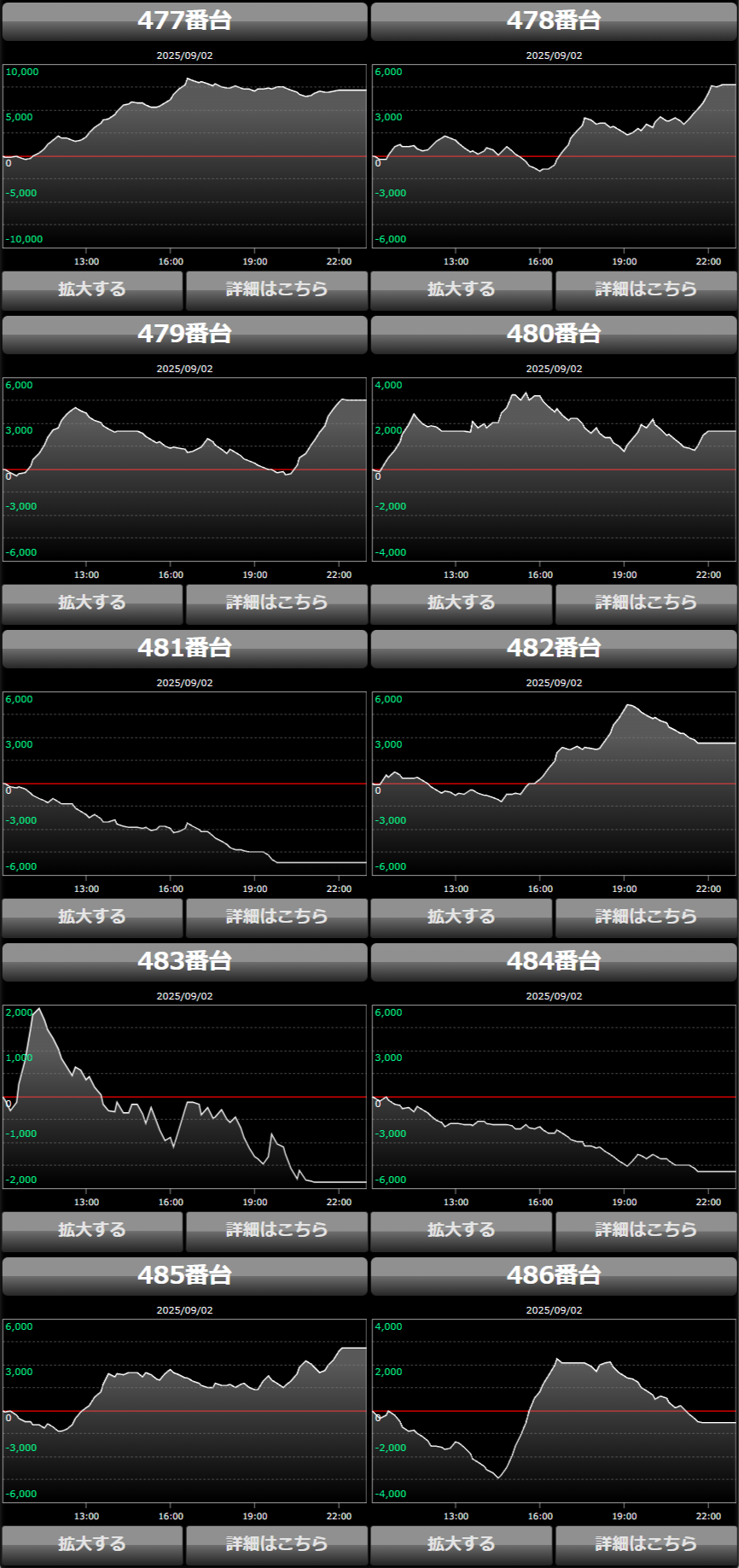Viewport: 739px width, 1568px height.
Task: Open 詳細はこちら for machine 477番台
Action: pos(276,289)
